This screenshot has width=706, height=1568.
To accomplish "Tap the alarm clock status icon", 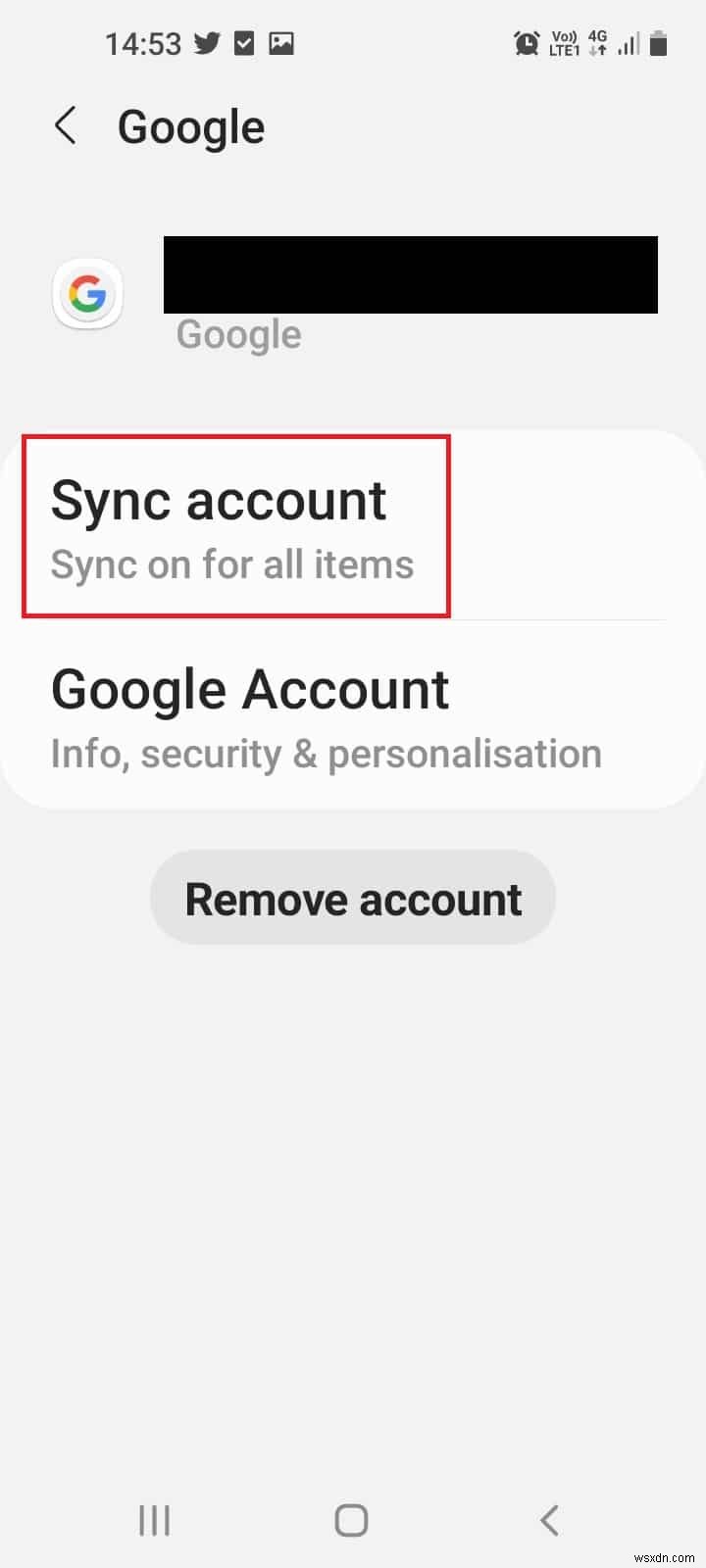I will click(x=527, y=42).
